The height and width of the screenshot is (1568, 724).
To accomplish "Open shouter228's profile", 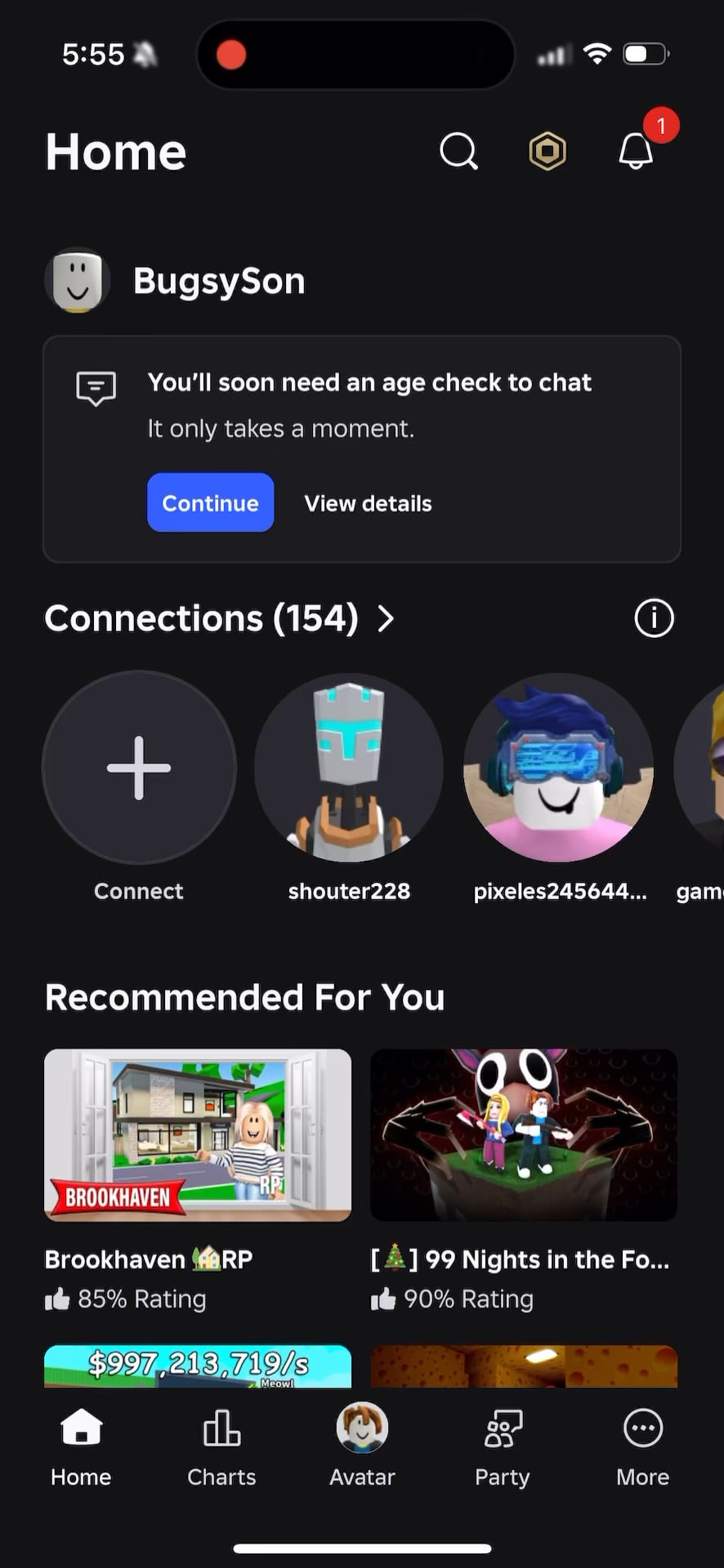I will point(349,768).
